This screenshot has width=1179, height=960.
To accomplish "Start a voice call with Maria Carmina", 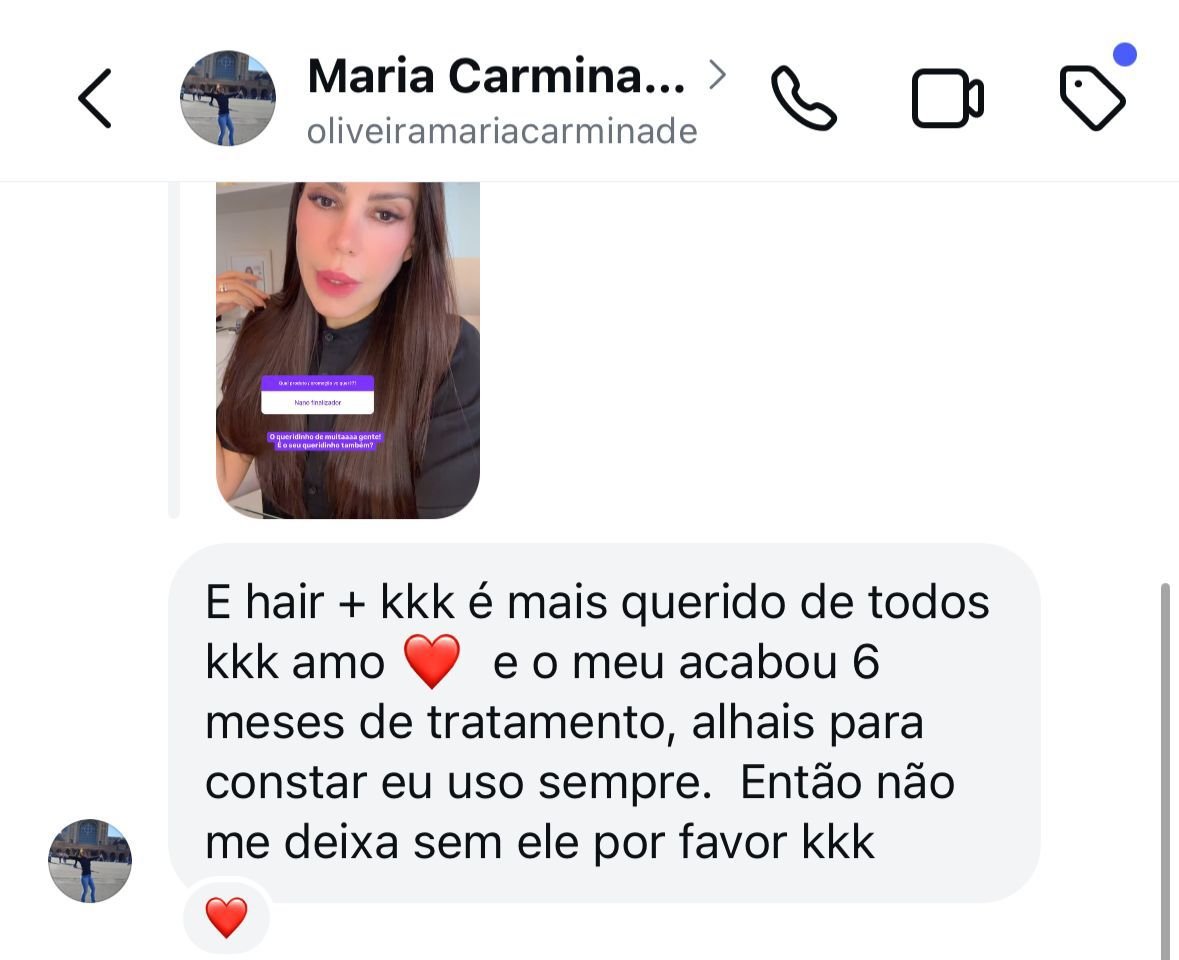I will [x=803, y=98].
